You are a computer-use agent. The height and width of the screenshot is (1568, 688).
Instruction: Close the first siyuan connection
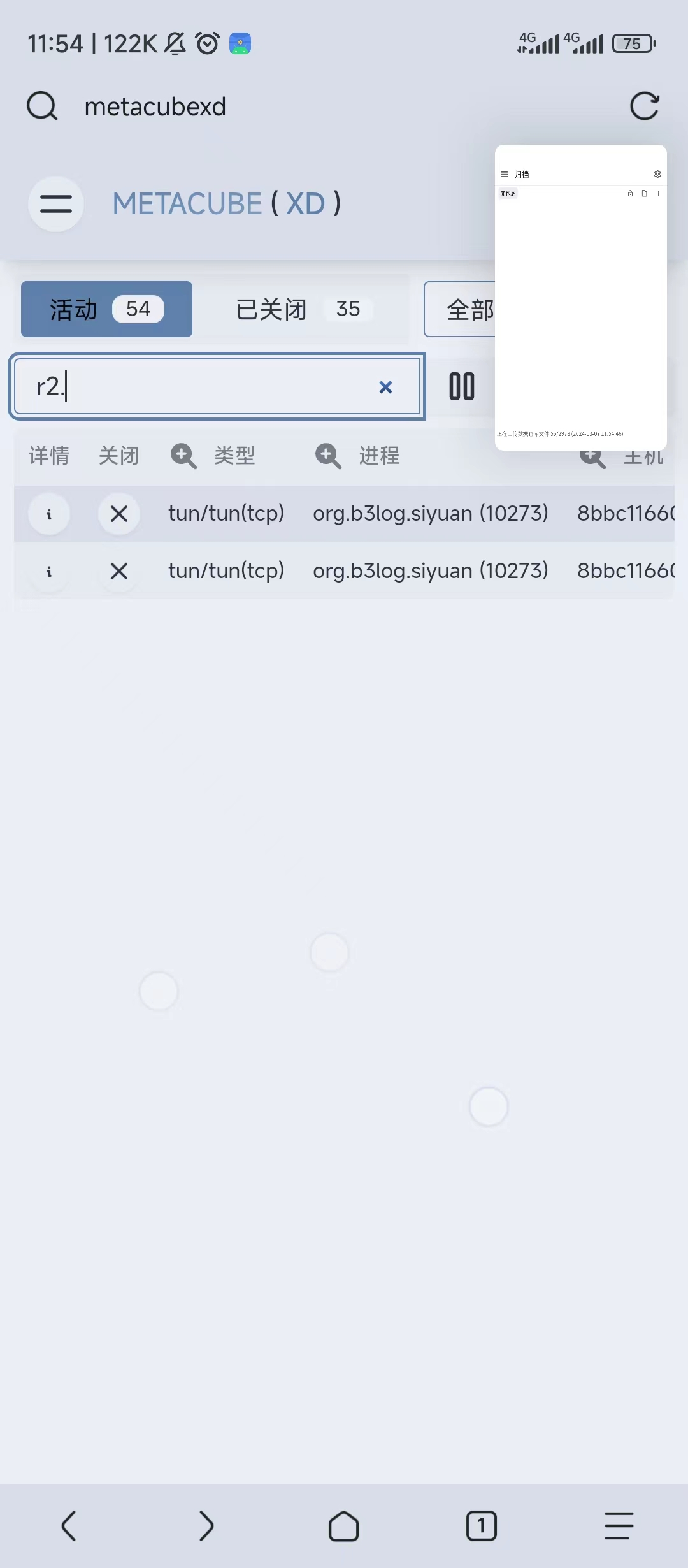[119, 514]
